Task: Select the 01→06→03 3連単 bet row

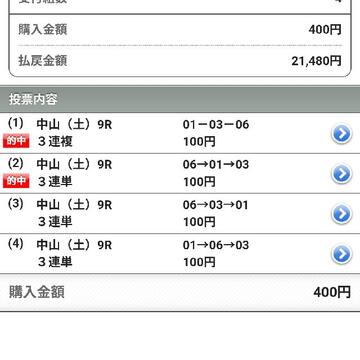Action: (x=180, y=254)
